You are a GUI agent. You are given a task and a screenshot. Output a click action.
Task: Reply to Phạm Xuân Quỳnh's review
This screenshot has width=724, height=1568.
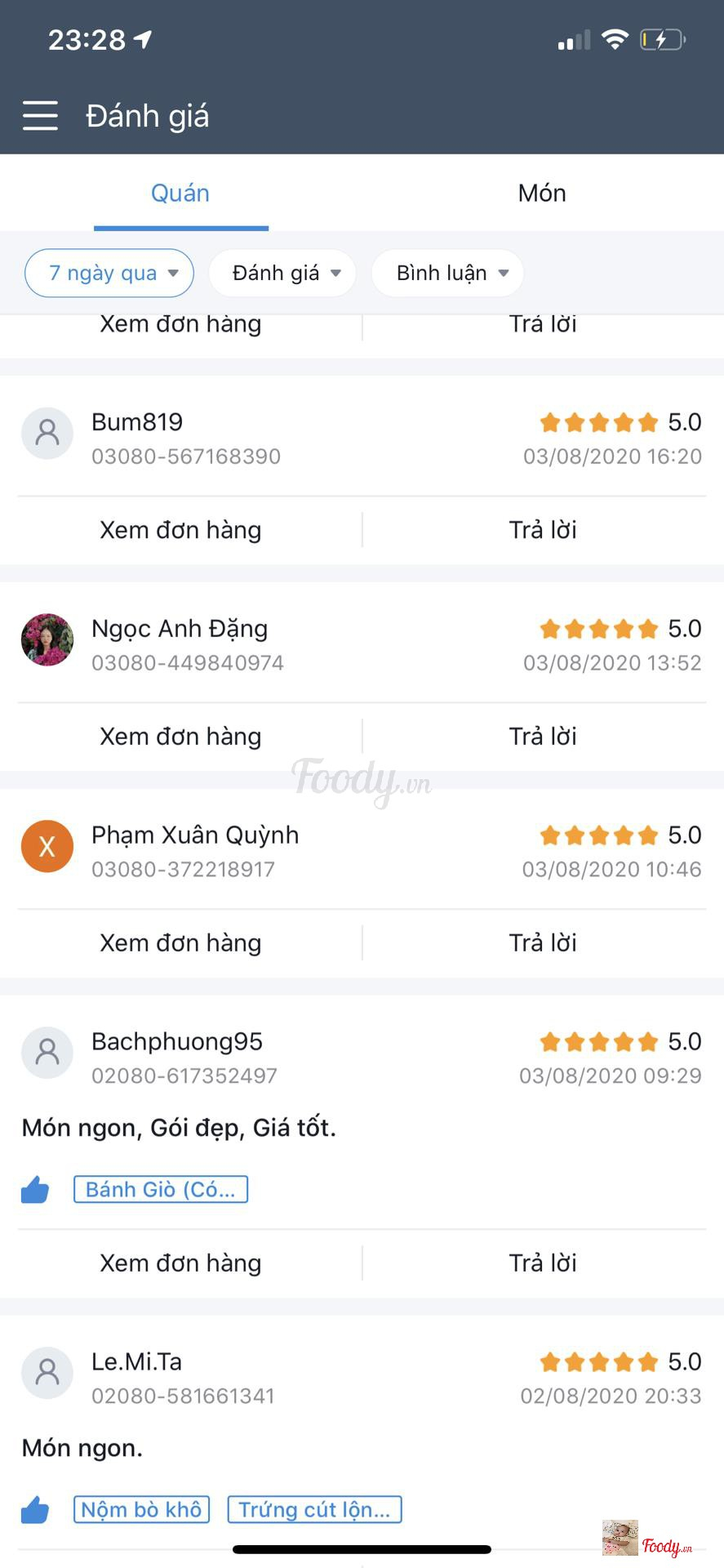543,943
